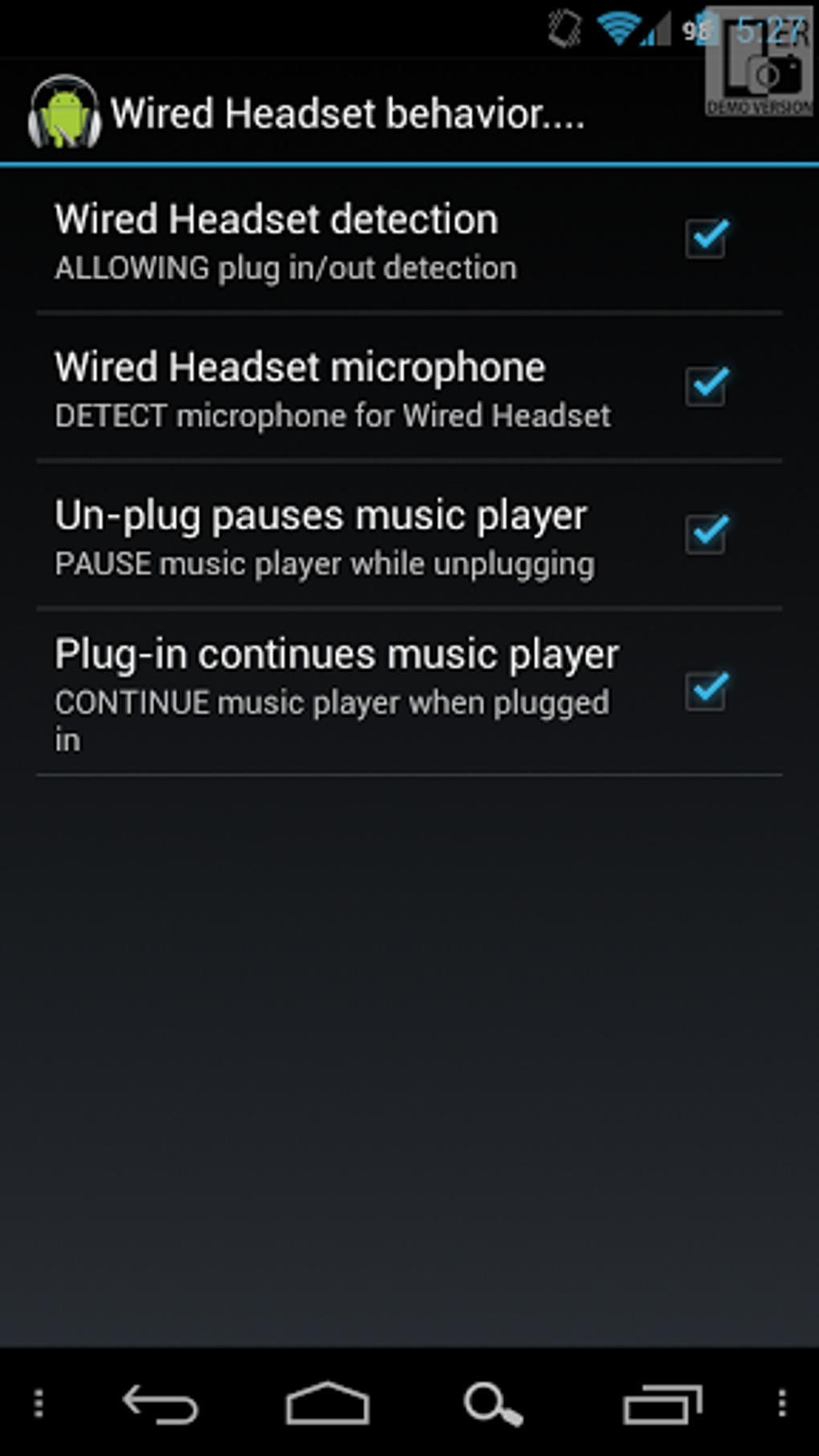Toggle the Wired Headset microphone checkbox

coord(707,385)
